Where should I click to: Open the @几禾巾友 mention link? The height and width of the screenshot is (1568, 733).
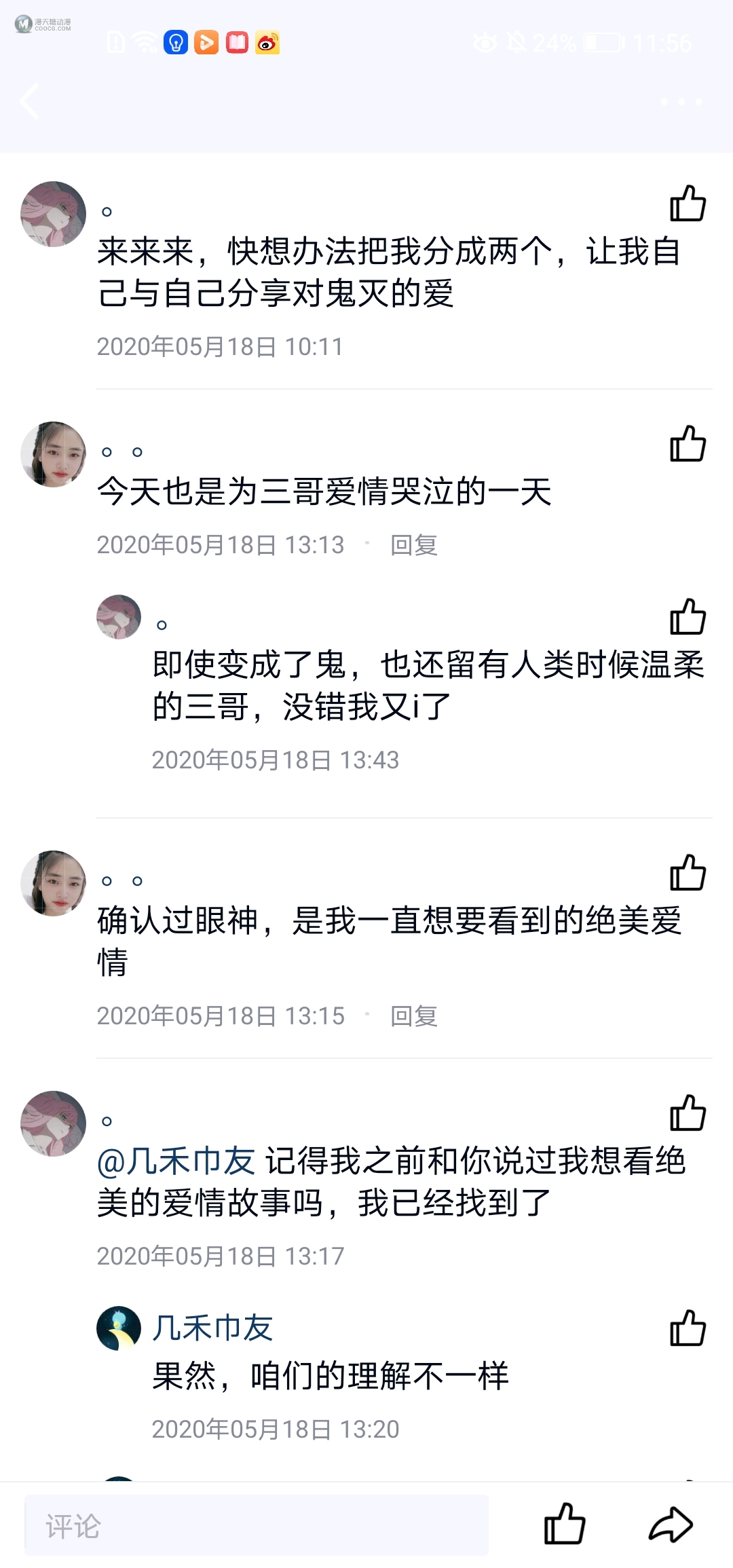coord(176,1161)
